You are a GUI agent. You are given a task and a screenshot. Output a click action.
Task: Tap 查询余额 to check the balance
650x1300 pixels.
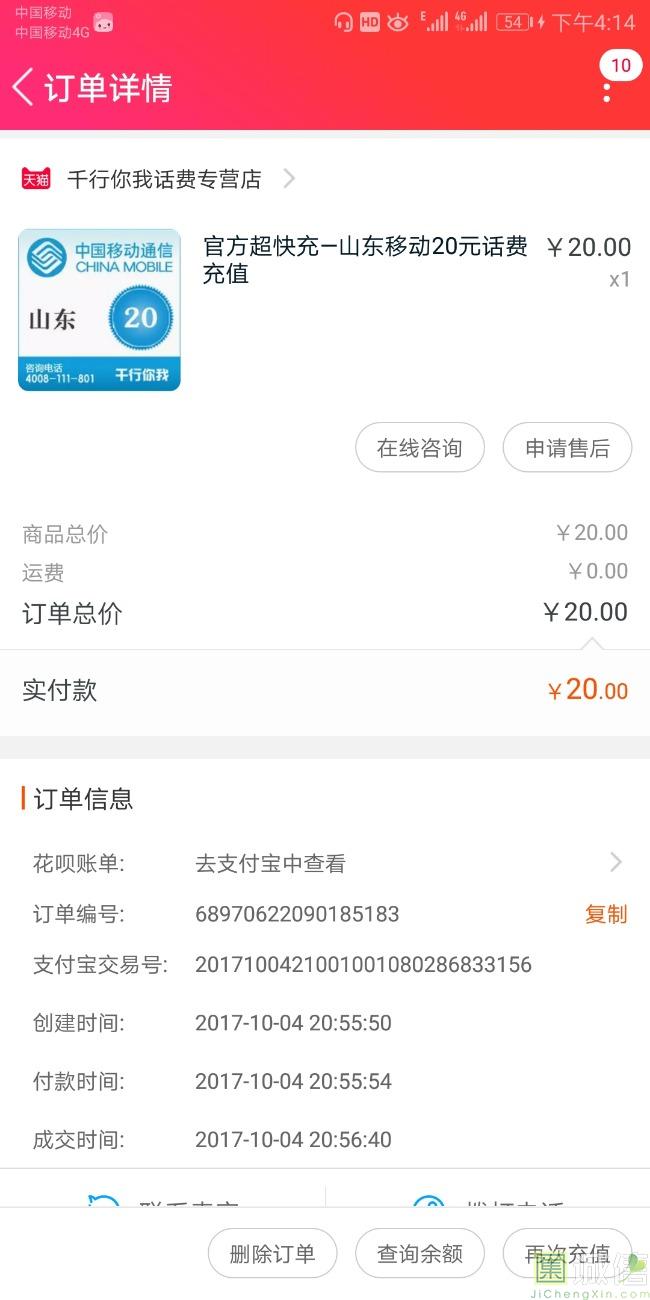[420, 1253]
